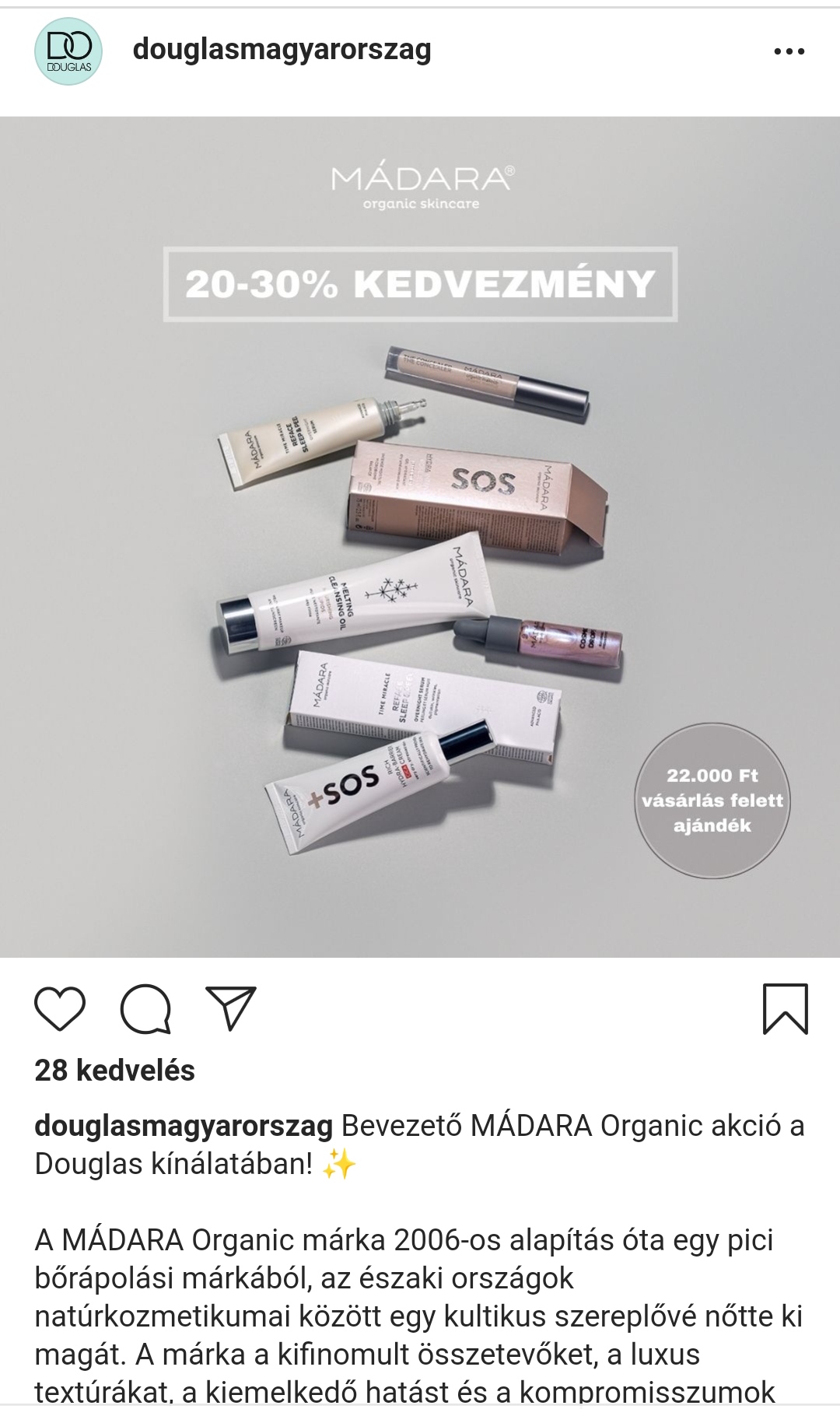Open the Douglas profile picture
The height and width of the screenshot is (1416, 840).
click(68, 51)
